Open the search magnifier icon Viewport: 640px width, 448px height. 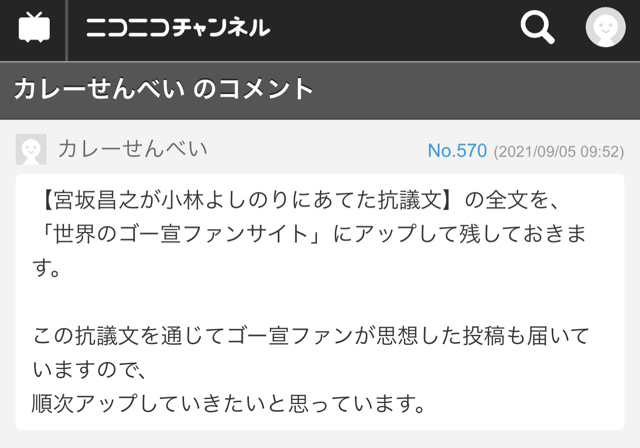click(537, 28)
